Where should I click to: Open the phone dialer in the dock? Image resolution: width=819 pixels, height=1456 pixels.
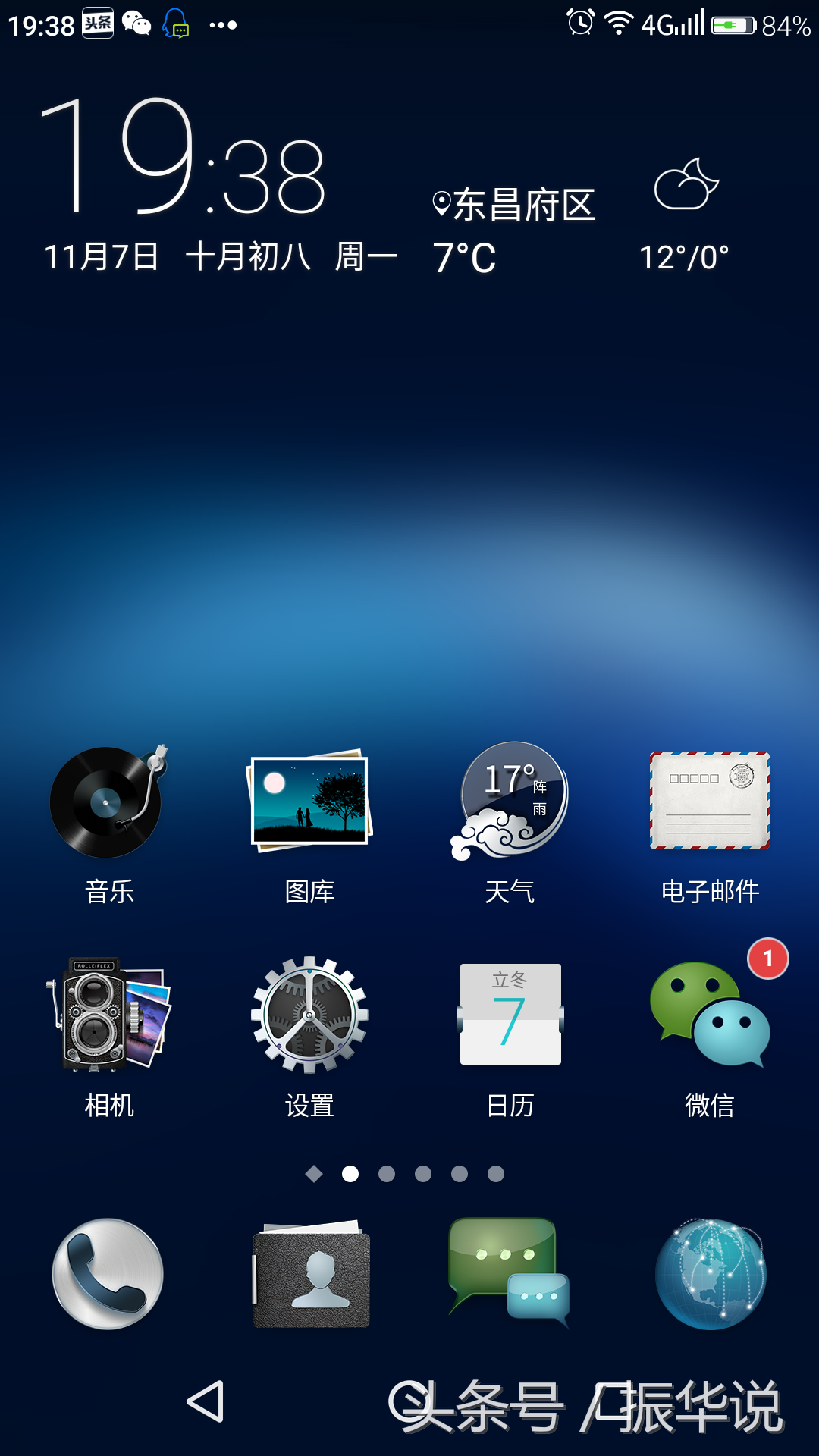(108, 1274)
